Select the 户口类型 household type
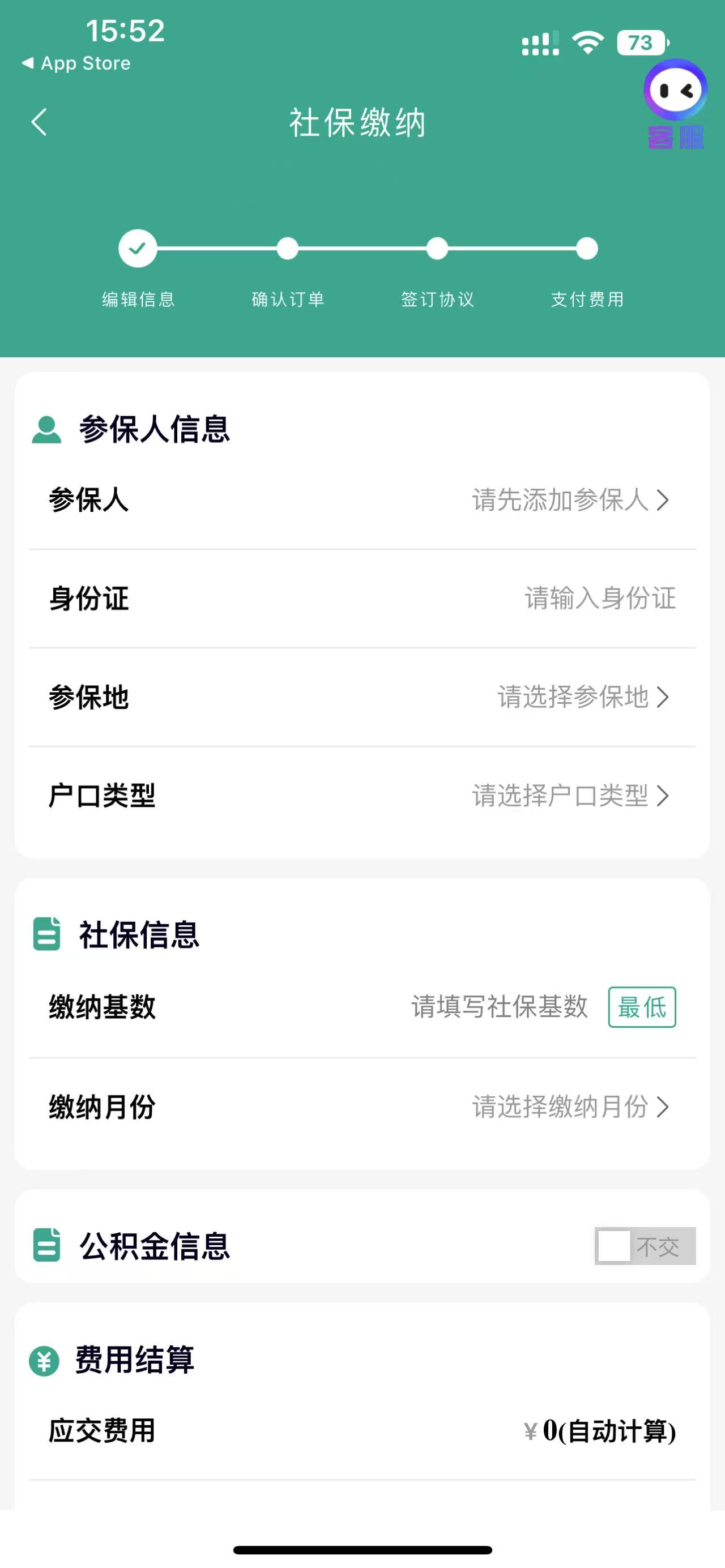 [362, 796]
